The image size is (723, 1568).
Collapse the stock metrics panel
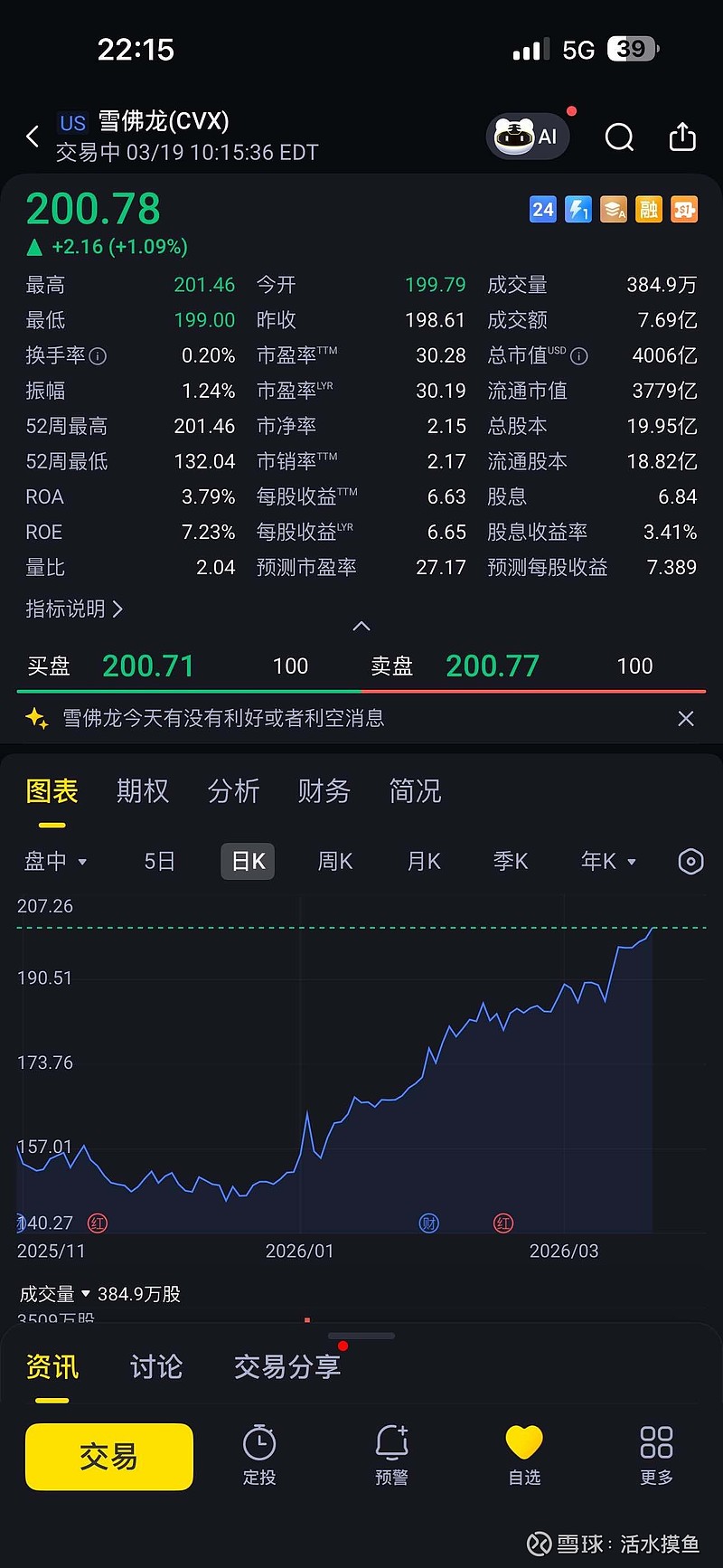[x=361, y=625]
